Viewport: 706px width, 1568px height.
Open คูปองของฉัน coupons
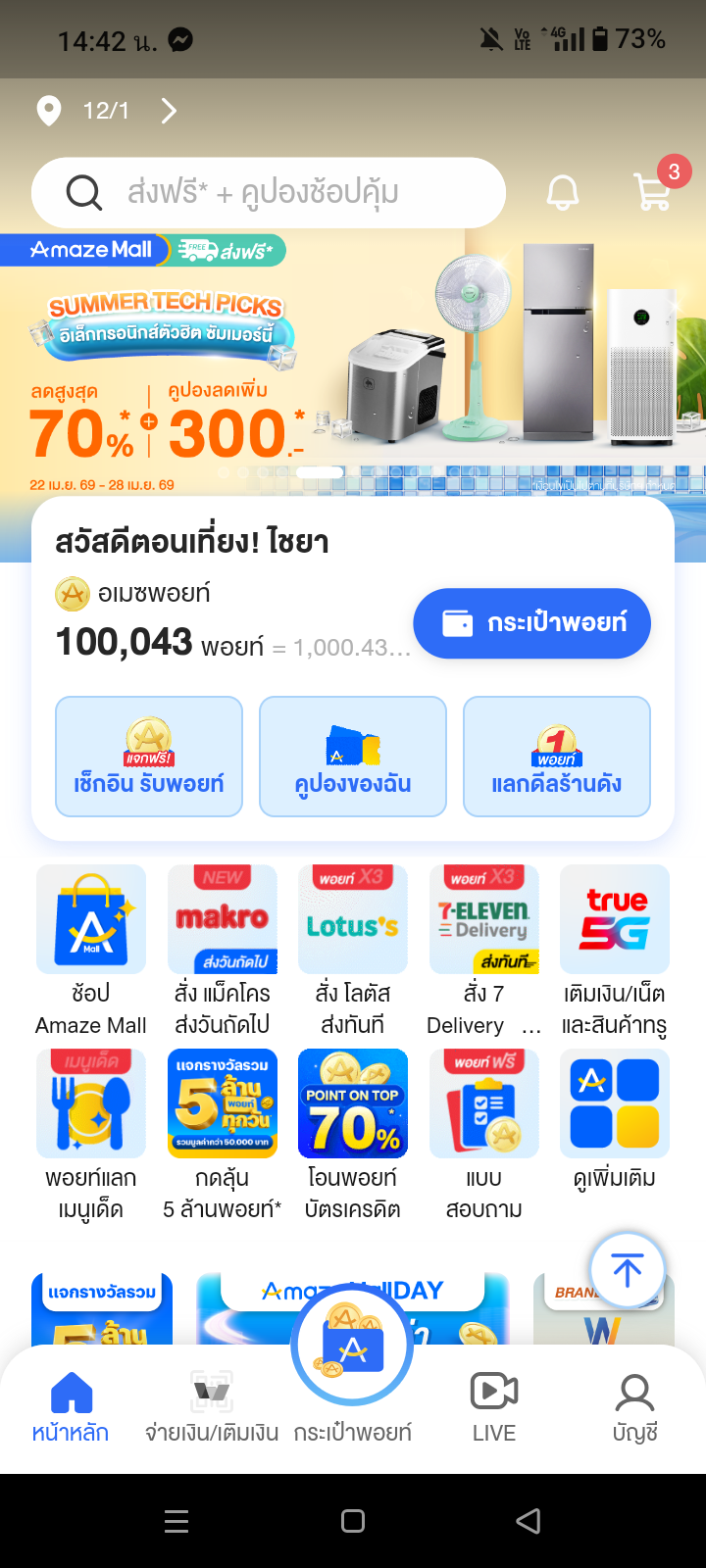(353, 756)
